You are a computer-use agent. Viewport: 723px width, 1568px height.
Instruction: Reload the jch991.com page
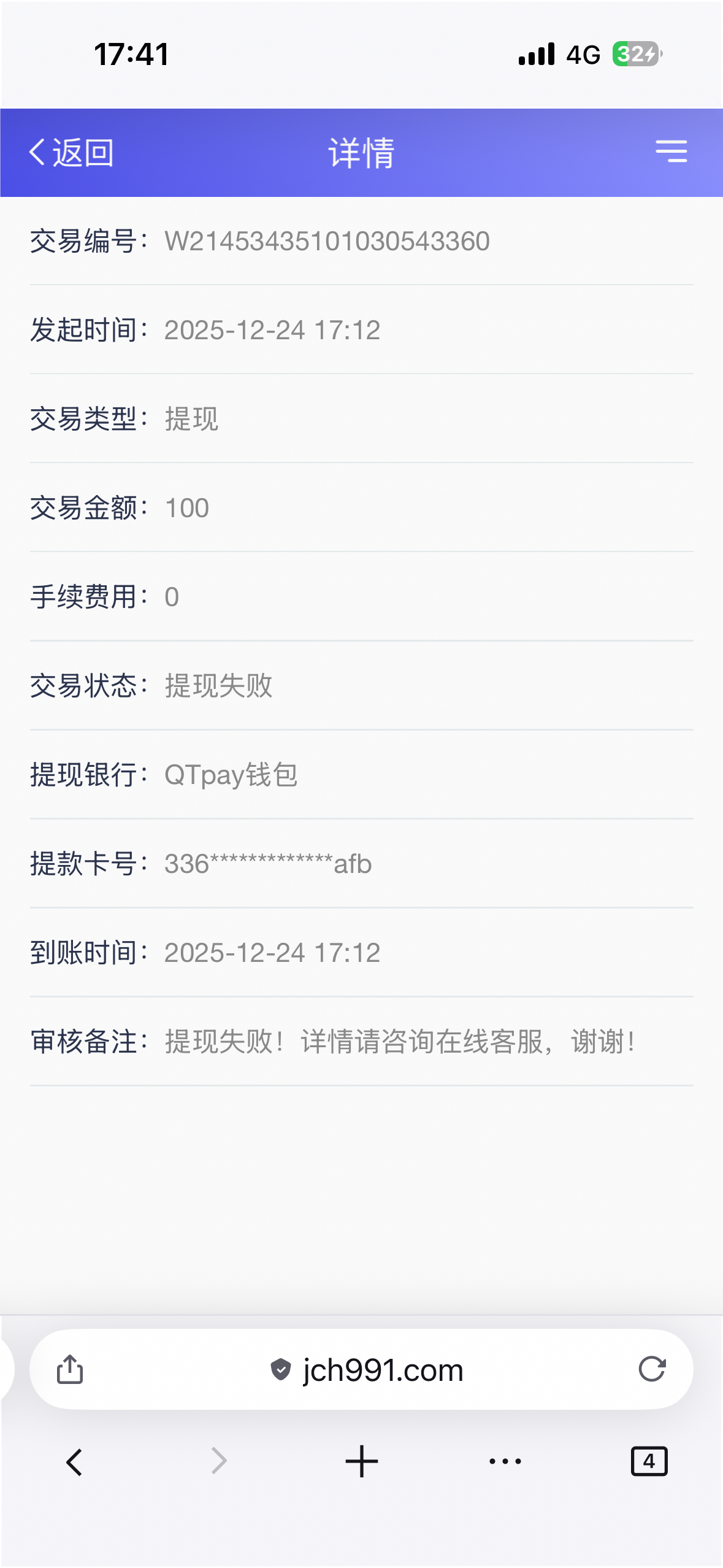tap(651, 1369)
